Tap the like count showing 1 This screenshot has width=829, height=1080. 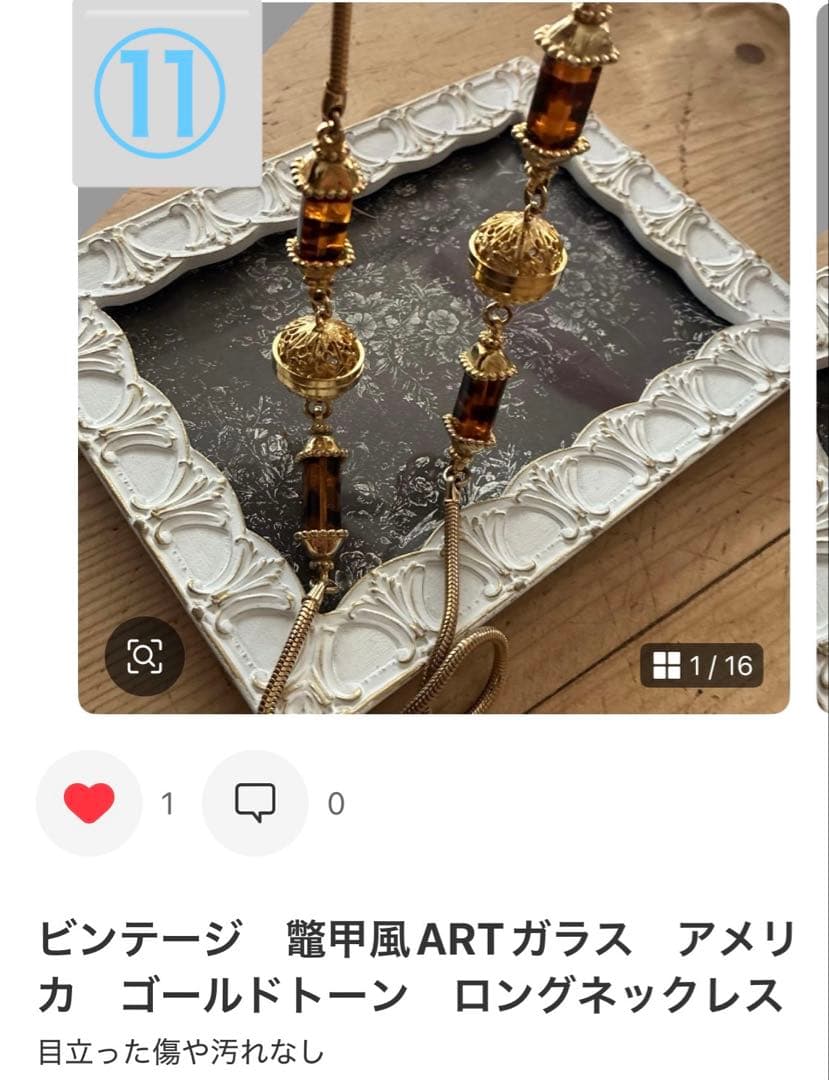170,800
